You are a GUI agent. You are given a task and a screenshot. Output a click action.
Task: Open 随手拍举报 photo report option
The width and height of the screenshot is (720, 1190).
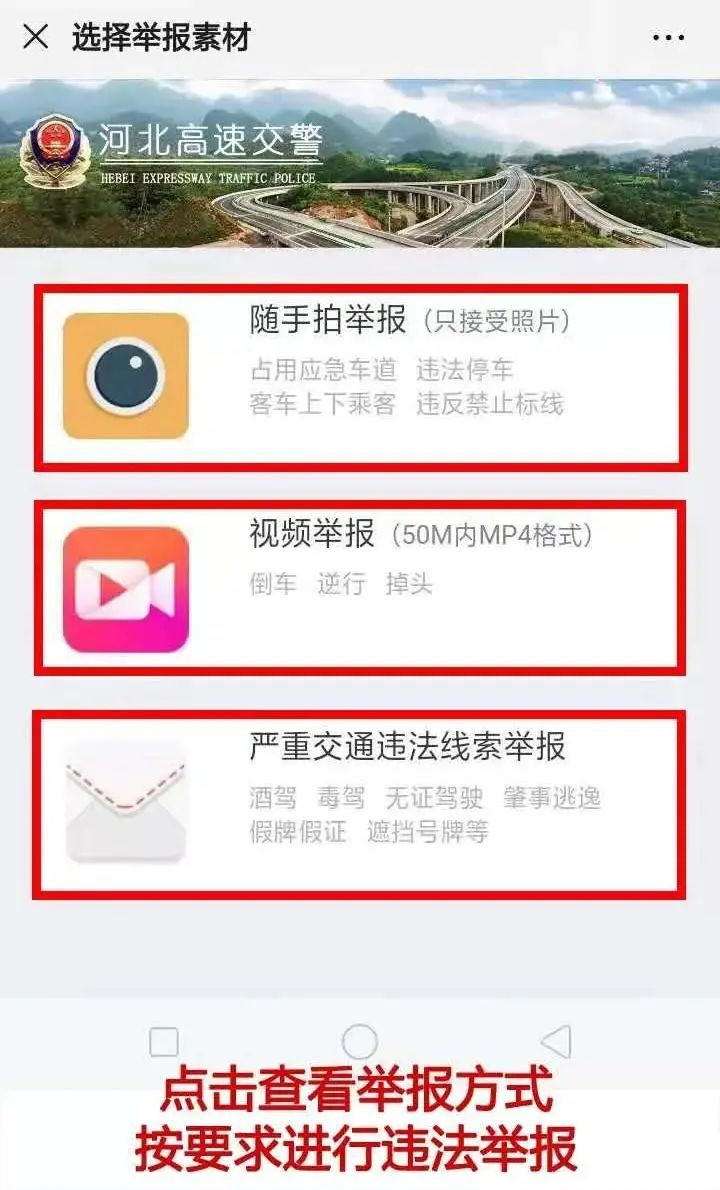(x=360, y=377)
